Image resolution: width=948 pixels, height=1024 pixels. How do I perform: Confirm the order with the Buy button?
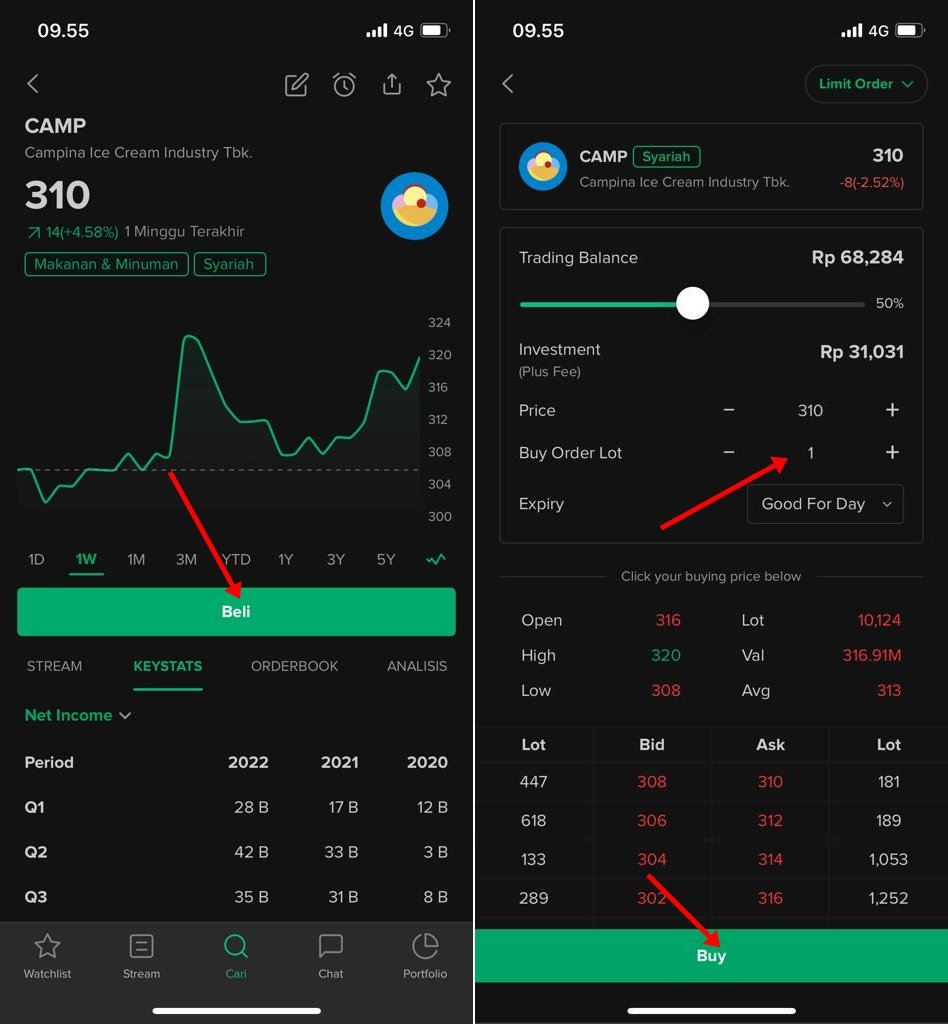pos(711,955)
